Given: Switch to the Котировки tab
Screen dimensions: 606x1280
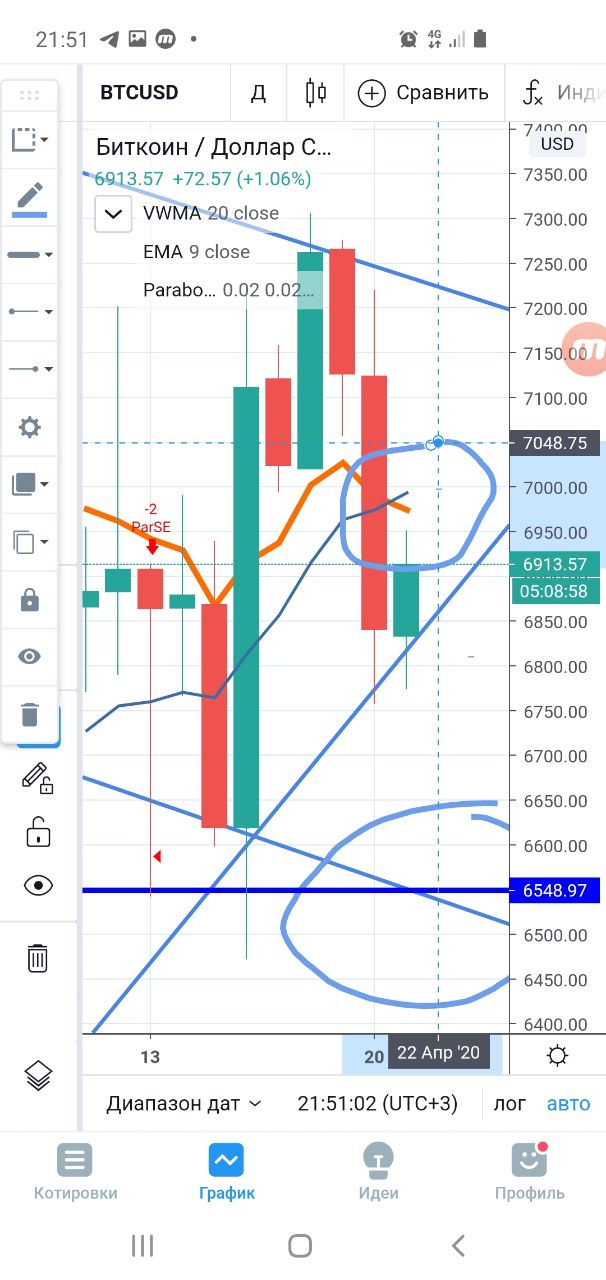Looking at the screenshot, I should point(76,1172).
